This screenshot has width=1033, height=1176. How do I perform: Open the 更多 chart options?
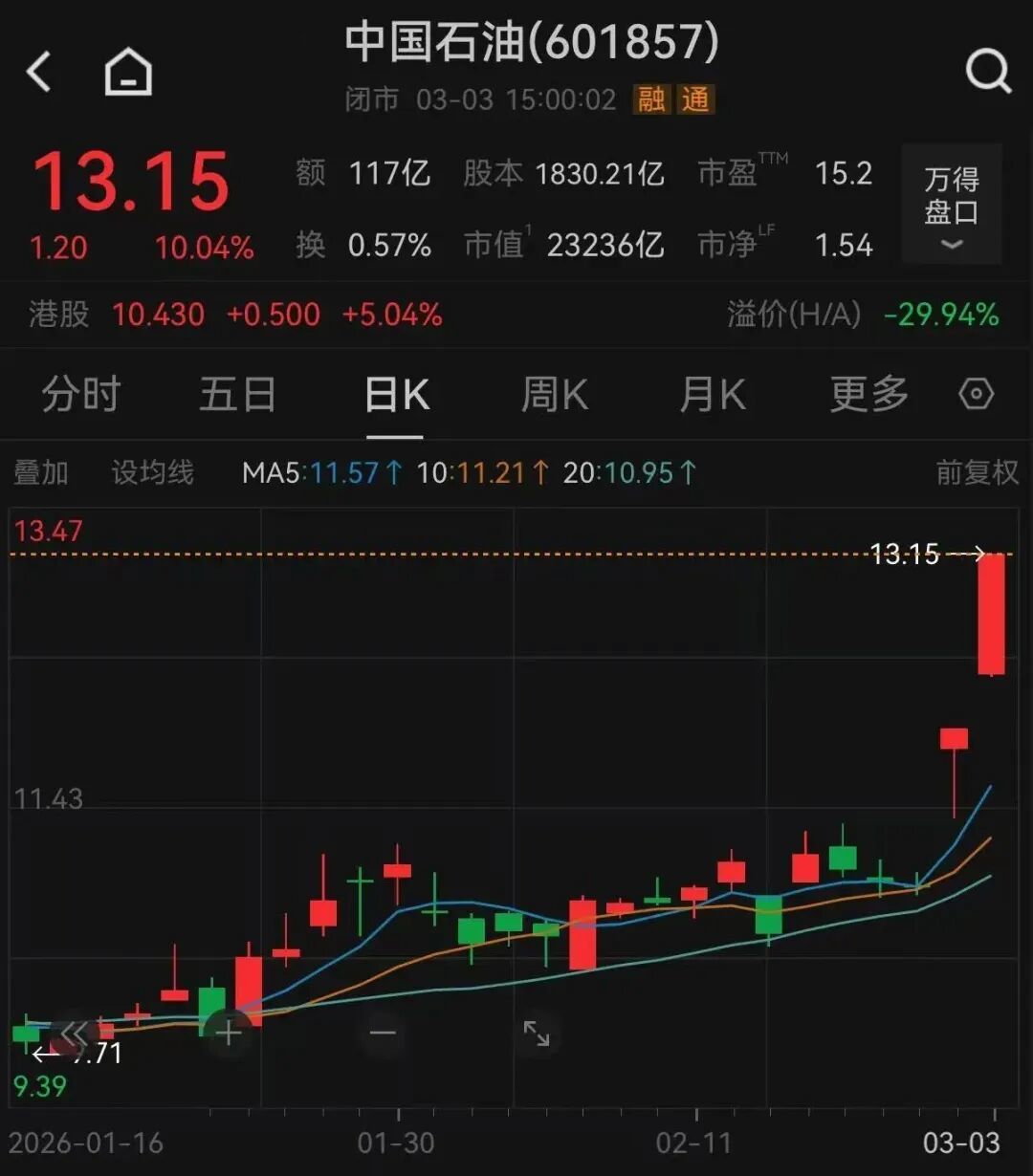pyautogui.click(x=868, y=394)
